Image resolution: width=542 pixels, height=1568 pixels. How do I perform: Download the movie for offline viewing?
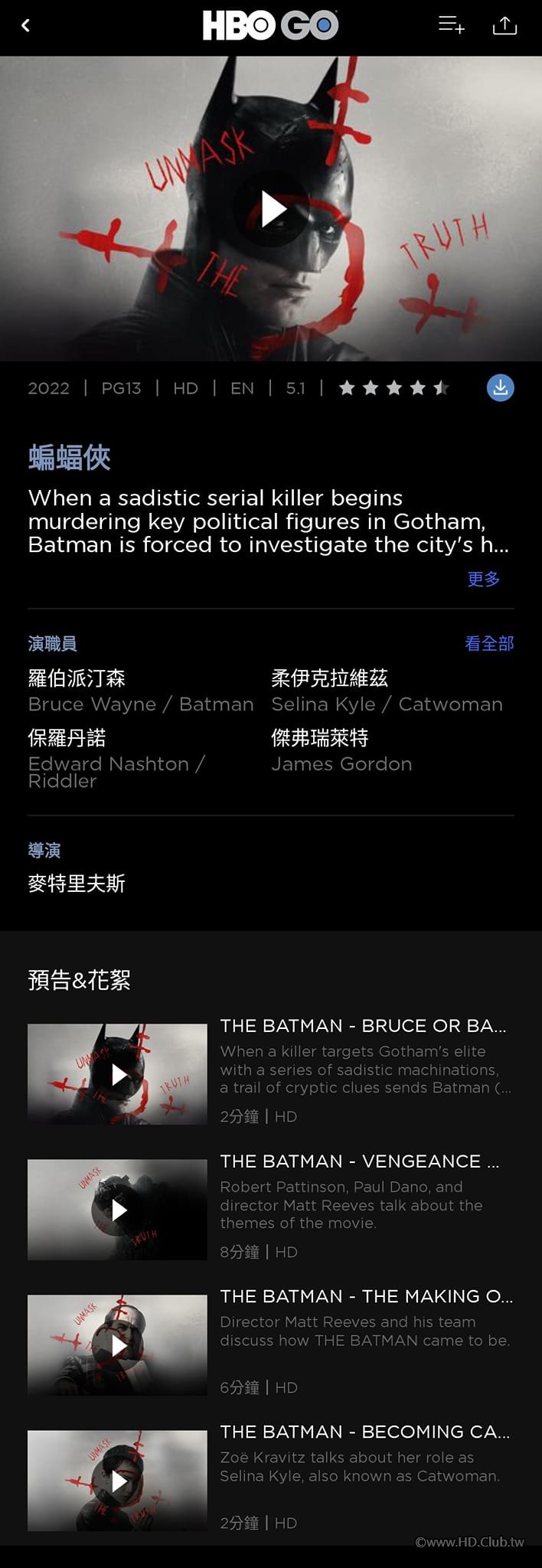click(x=500, y=388)
